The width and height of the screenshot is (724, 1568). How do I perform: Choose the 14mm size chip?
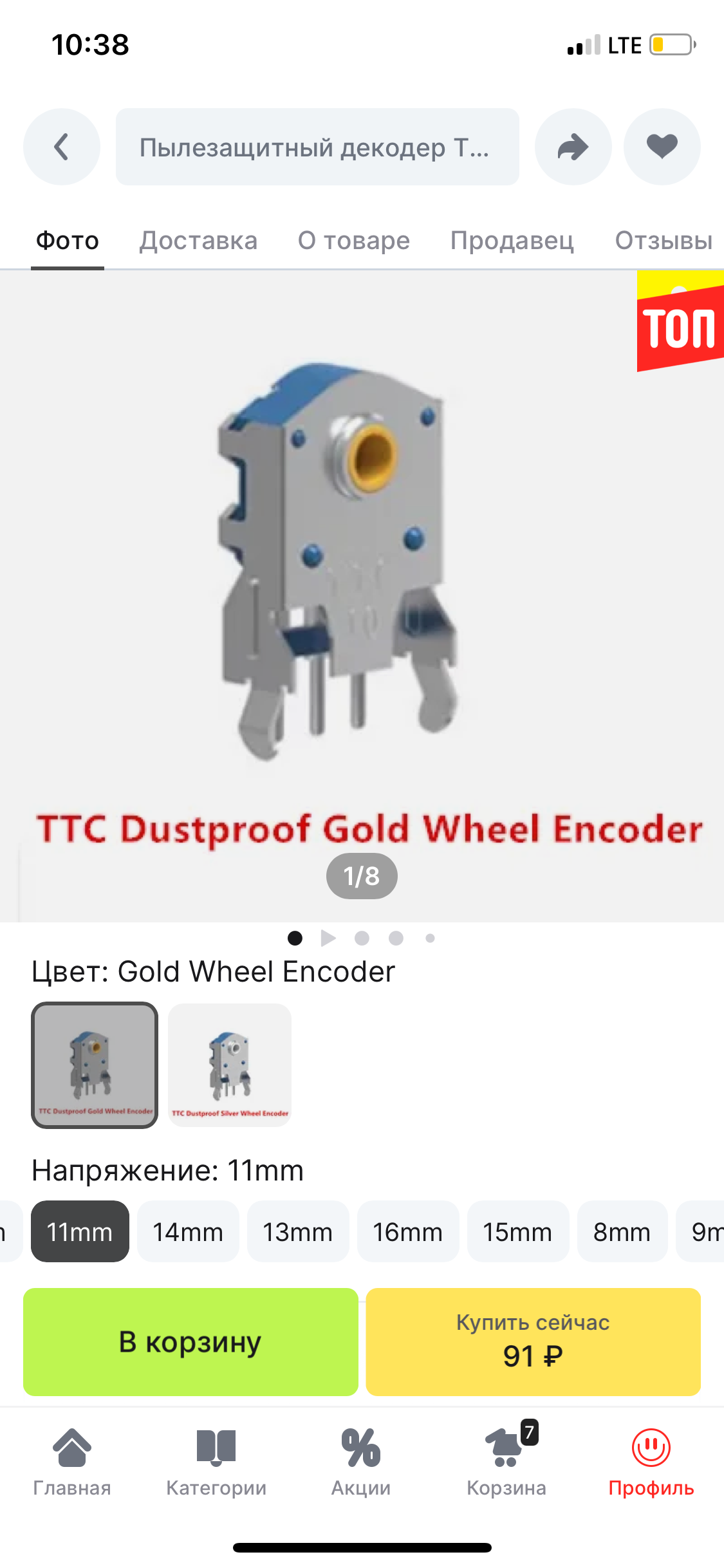[x=188, y=1231]
